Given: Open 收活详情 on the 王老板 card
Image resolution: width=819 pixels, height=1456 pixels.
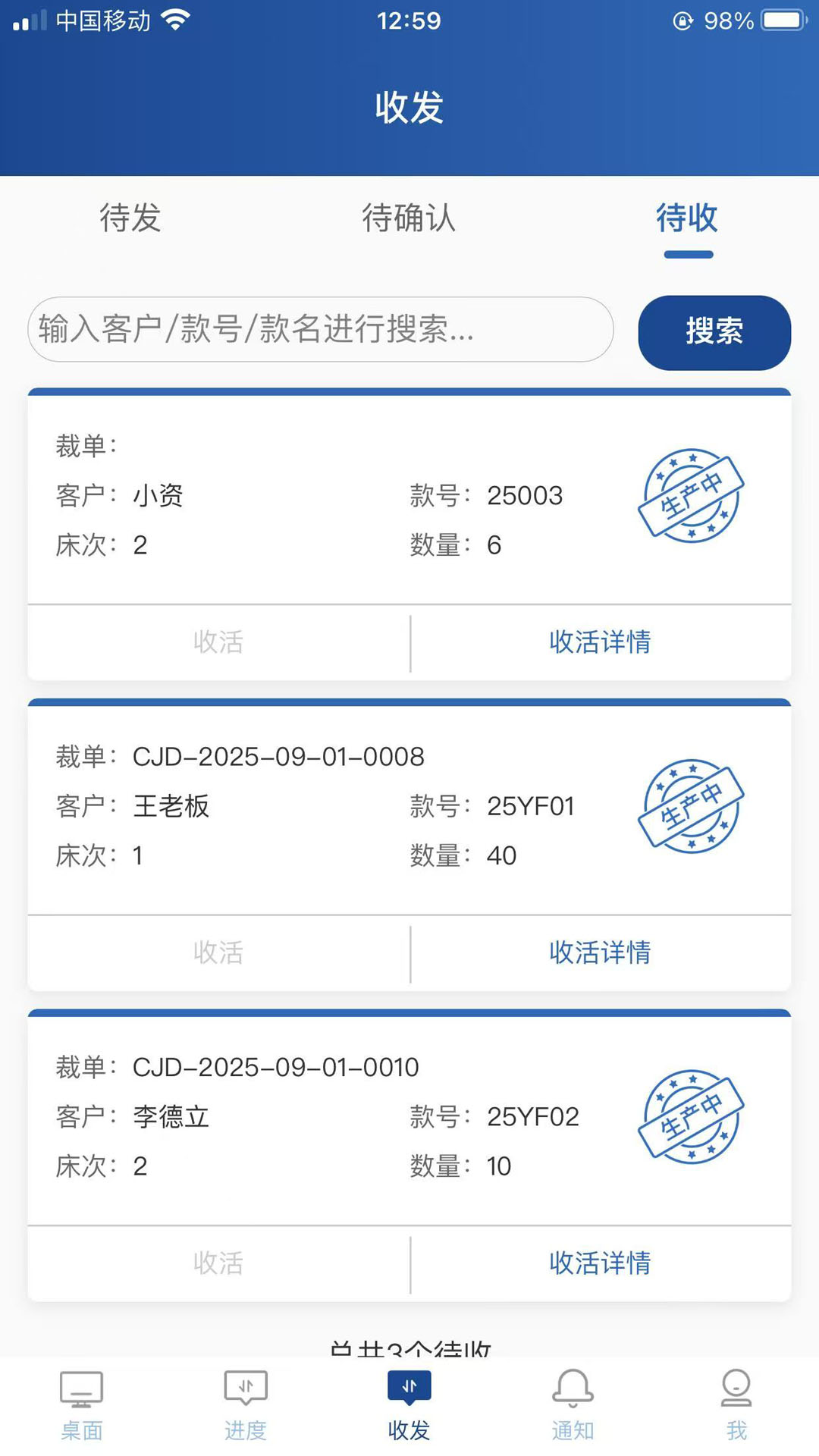Looking at the screenshot, I should point(599,952).
